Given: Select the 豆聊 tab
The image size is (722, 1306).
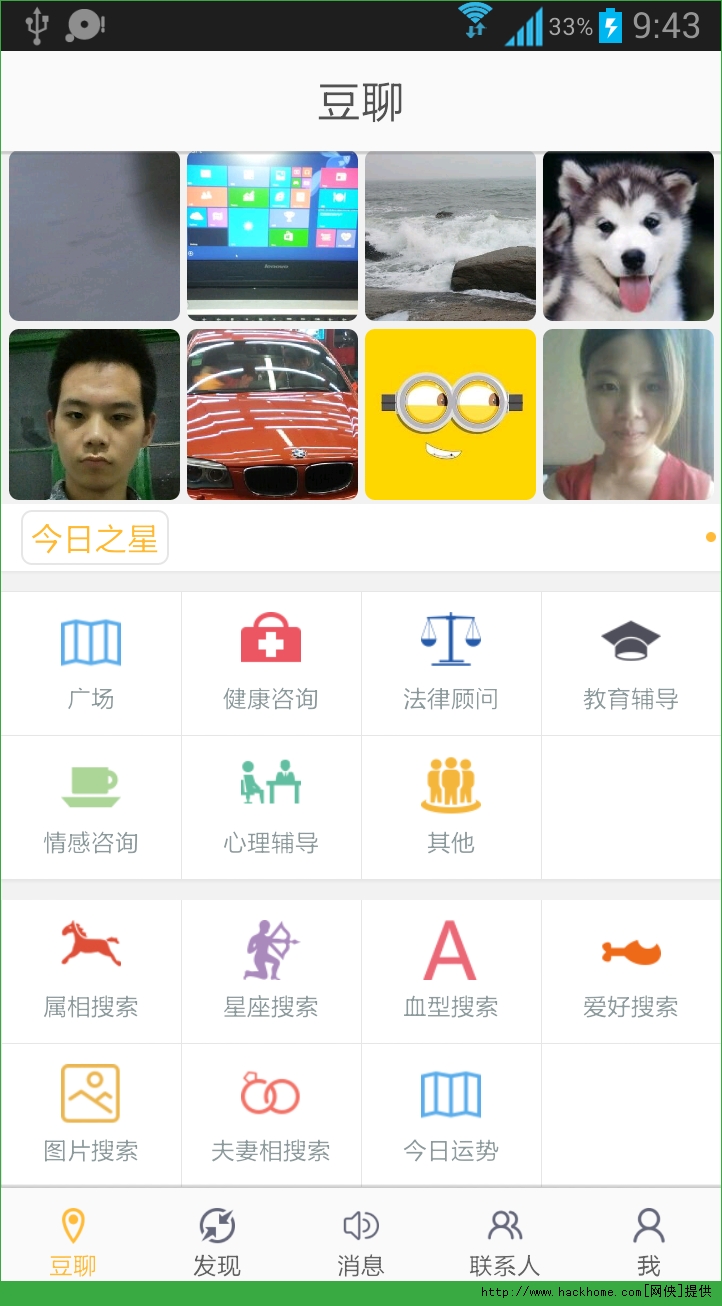Looking at the screenshot, I should (x=73, y=1241).
